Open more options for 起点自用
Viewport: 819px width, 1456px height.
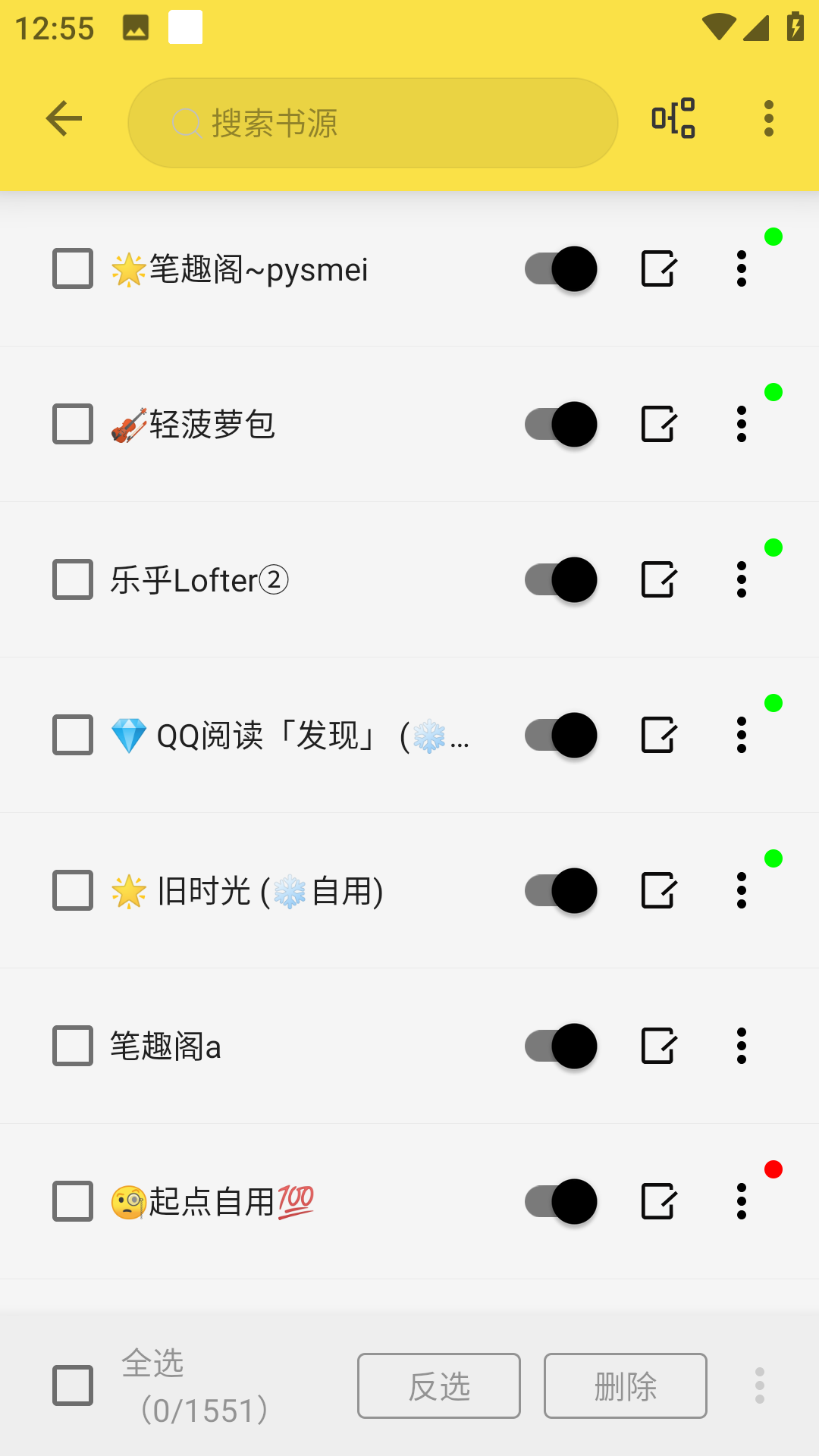[742, 1201]
